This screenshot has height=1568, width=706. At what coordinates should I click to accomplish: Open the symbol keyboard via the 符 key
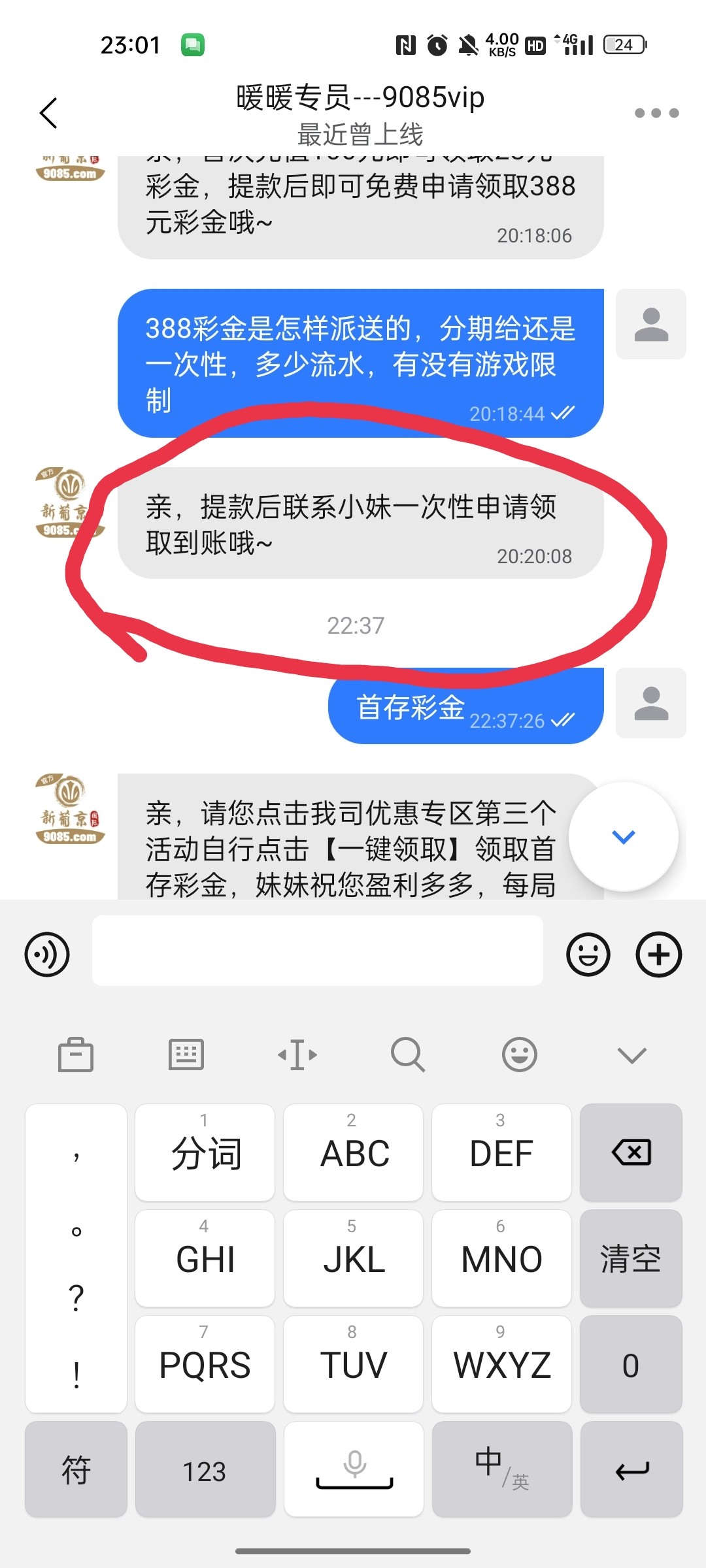click(x=75, y=1470)
